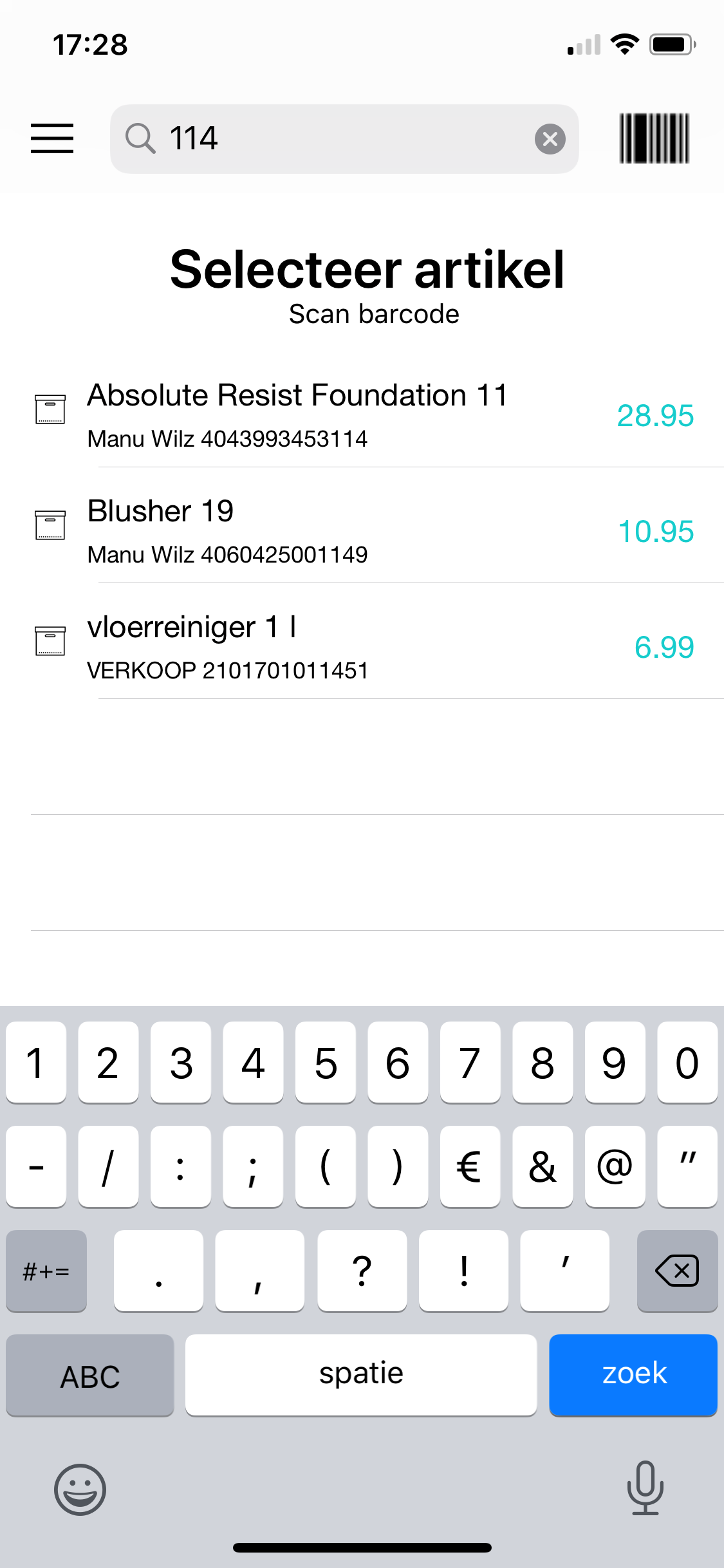Start dictation with the microphone

[x=645, y=1488]
